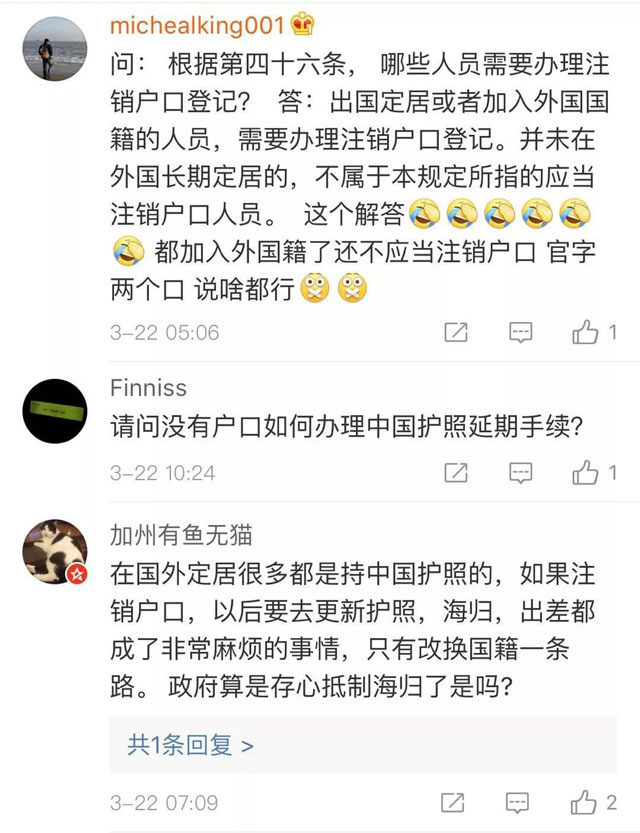The width and height of the screenshot is (640, 833).
Task: Like 加州有鱼无猫's comment
Action: [x=586, y=802]
